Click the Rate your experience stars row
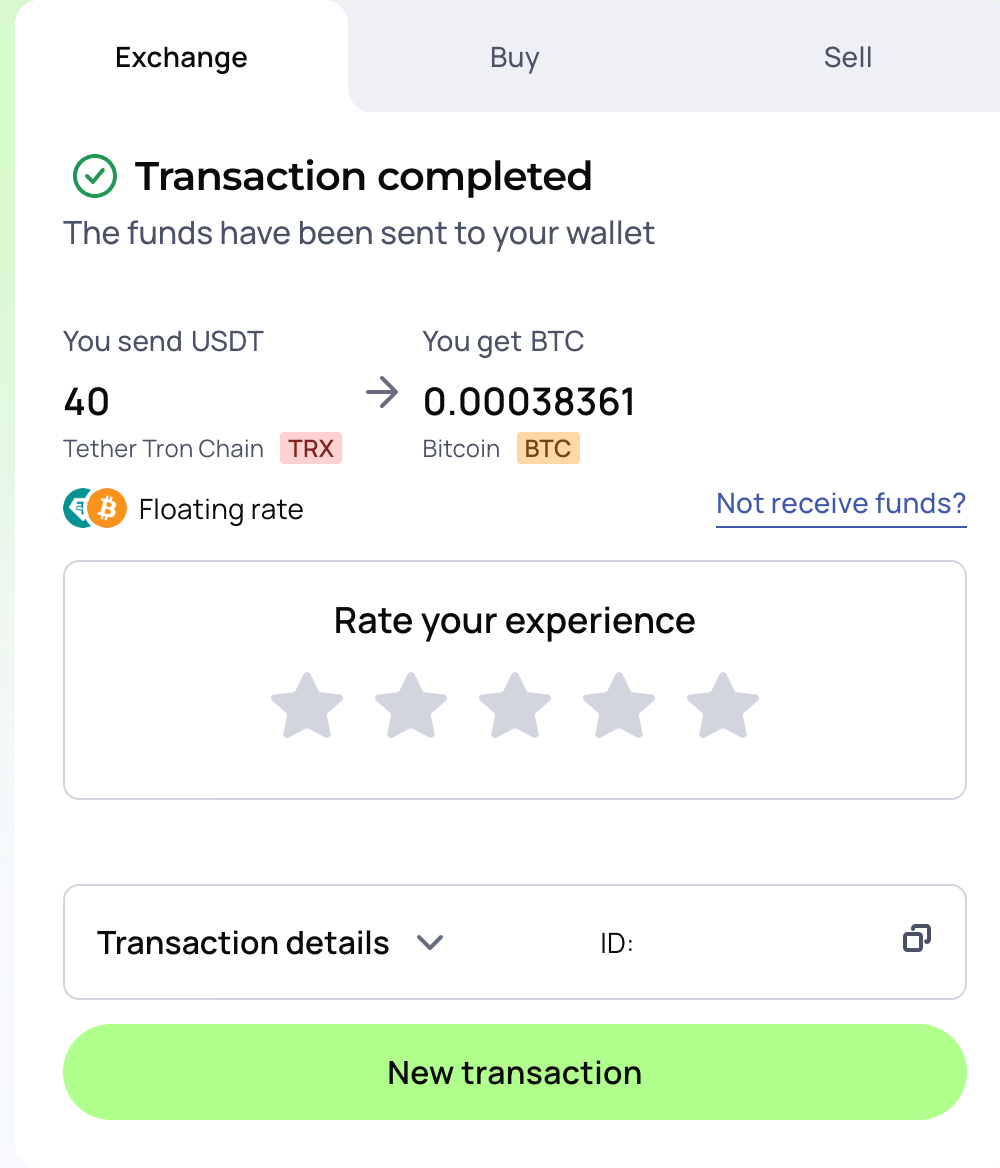The height and width of the screenshot is (1168, 1000). click(515, 705)
